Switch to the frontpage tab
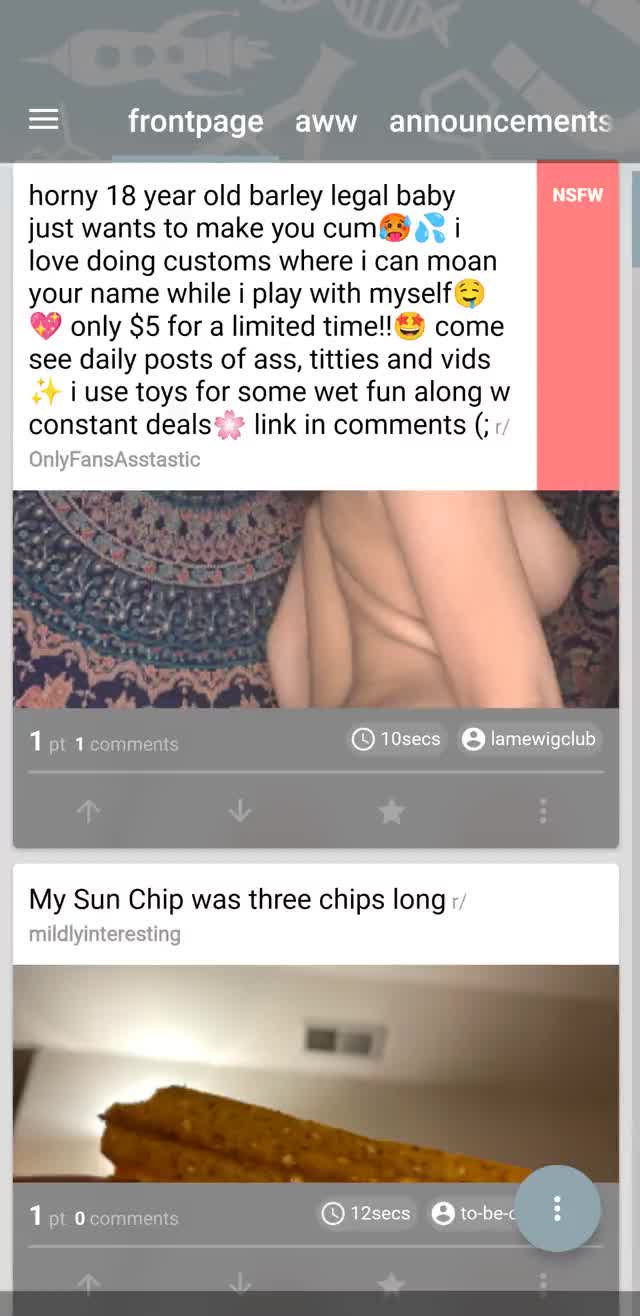640x1316 pixels. [x=195, y=121]
